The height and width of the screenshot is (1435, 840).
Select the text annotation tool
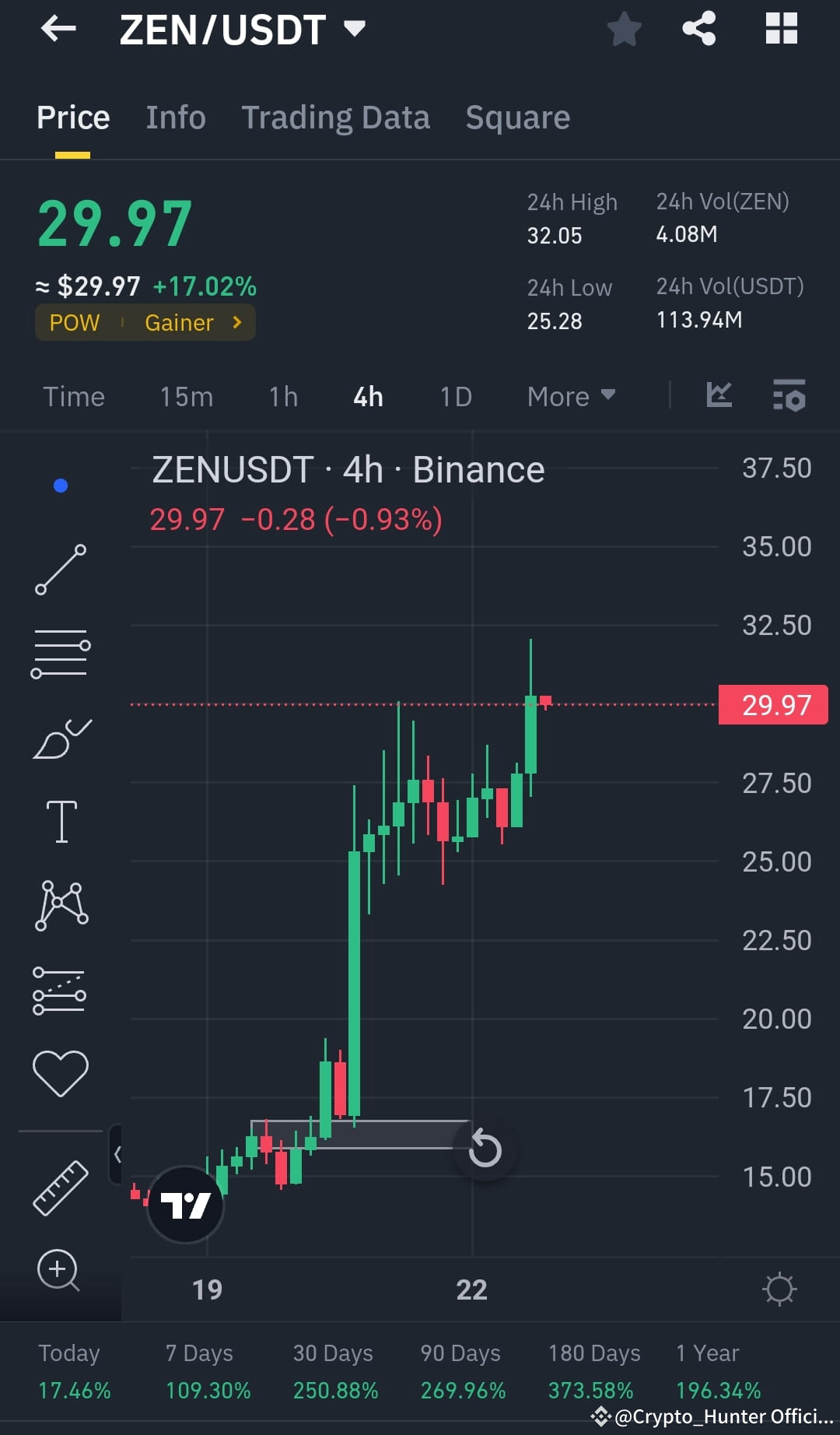[x=61, y=819]
